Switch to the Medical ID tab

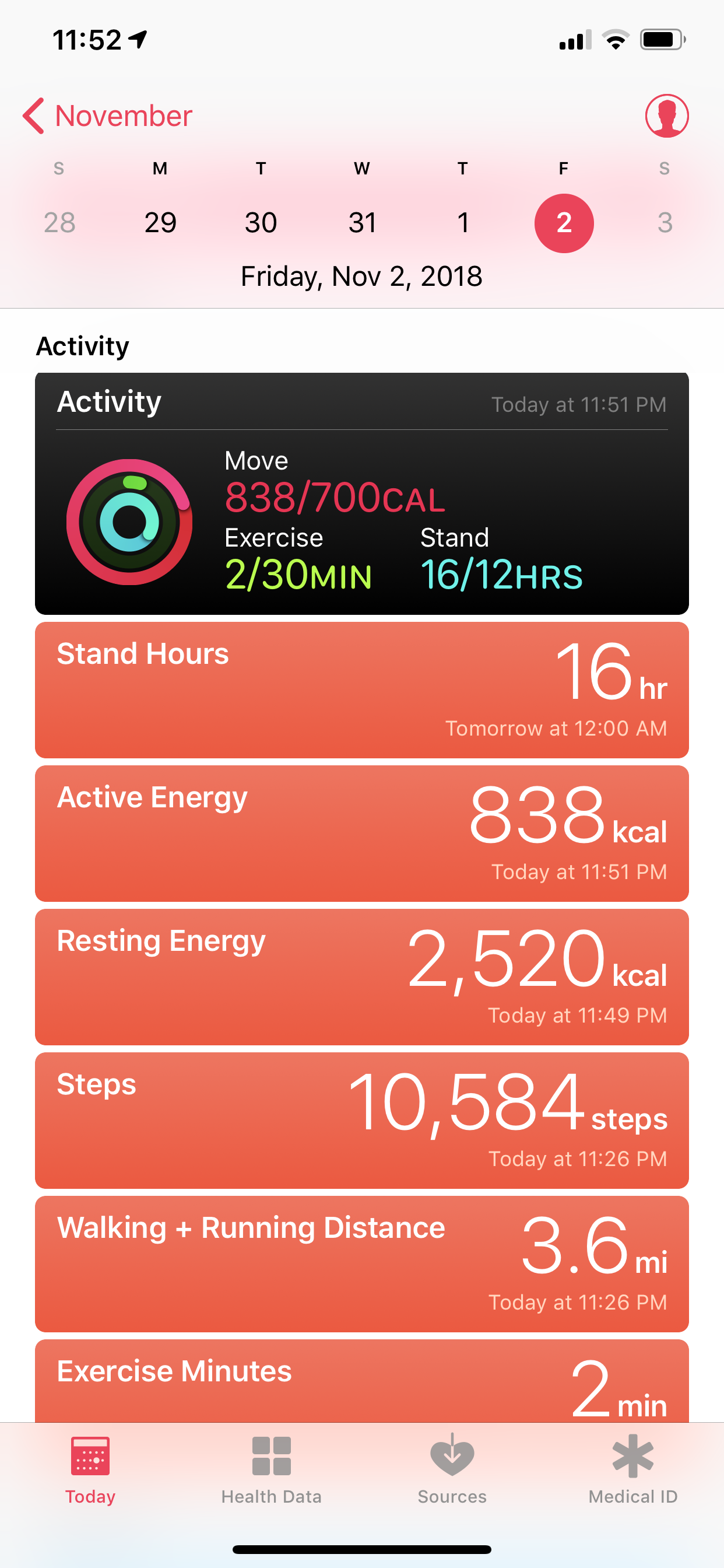pos(632,1468)
